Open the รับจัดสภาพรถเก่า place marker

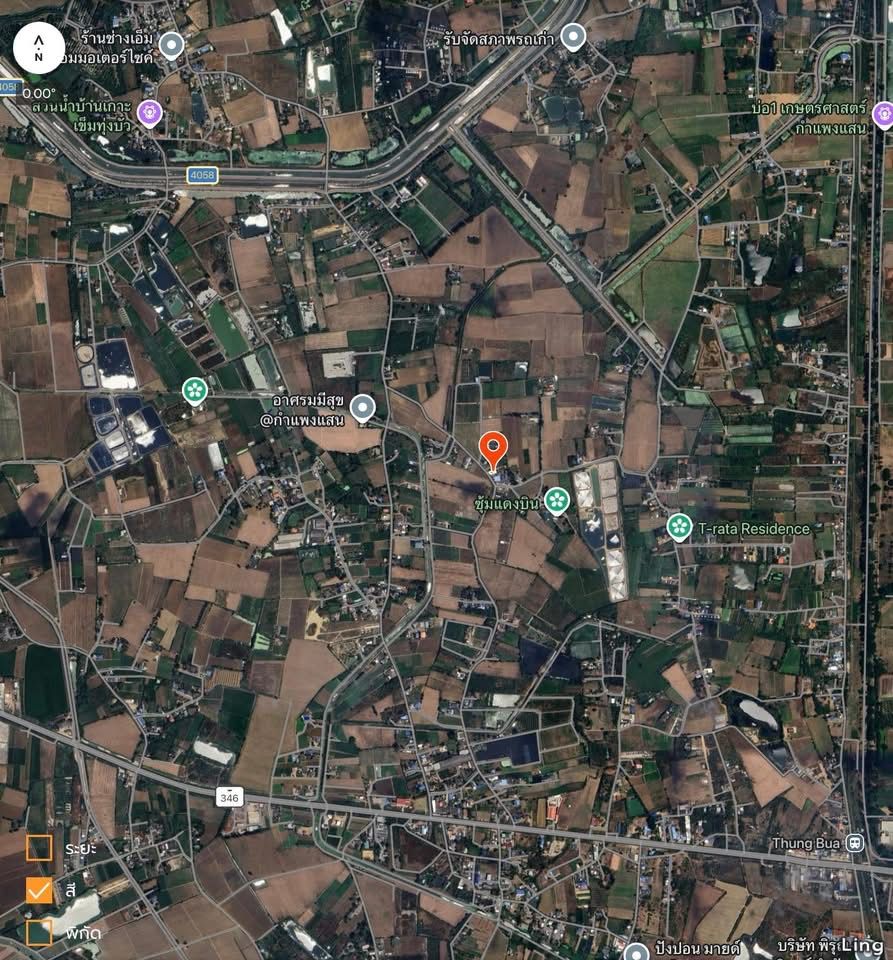pyautogui.click(x=572, y=38)
